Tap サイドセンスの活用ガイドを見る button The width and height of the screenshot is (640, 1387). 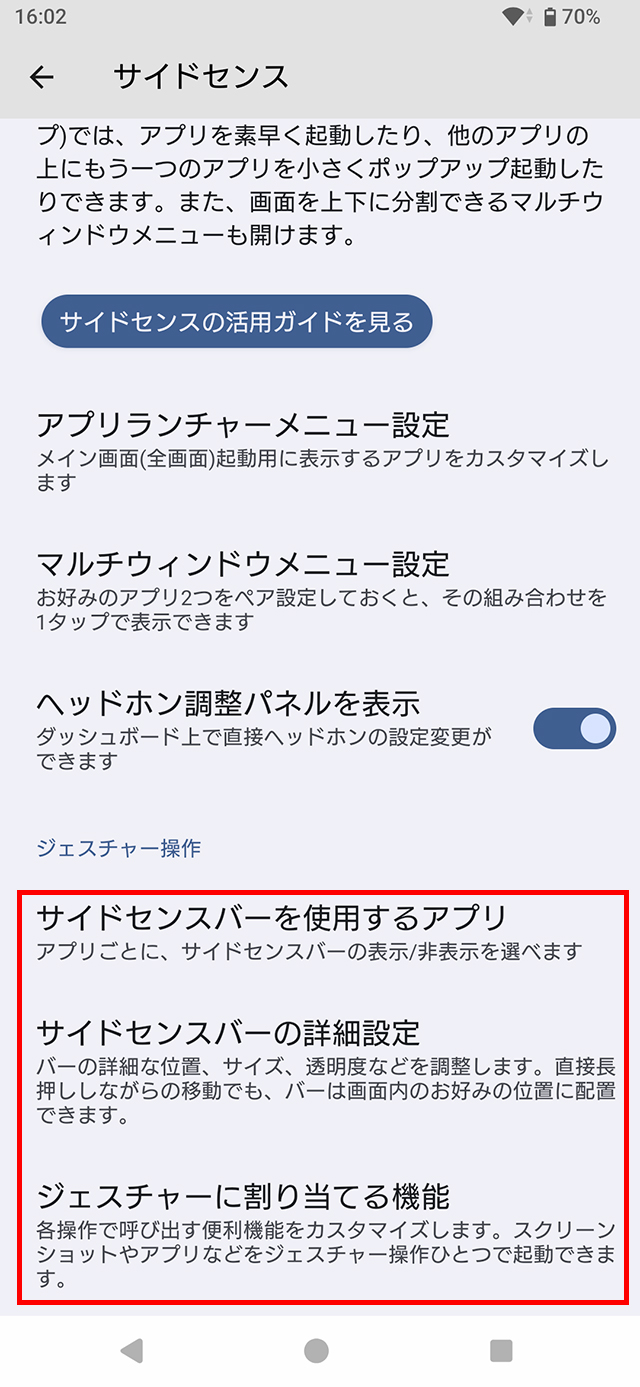tap(236, 321)
